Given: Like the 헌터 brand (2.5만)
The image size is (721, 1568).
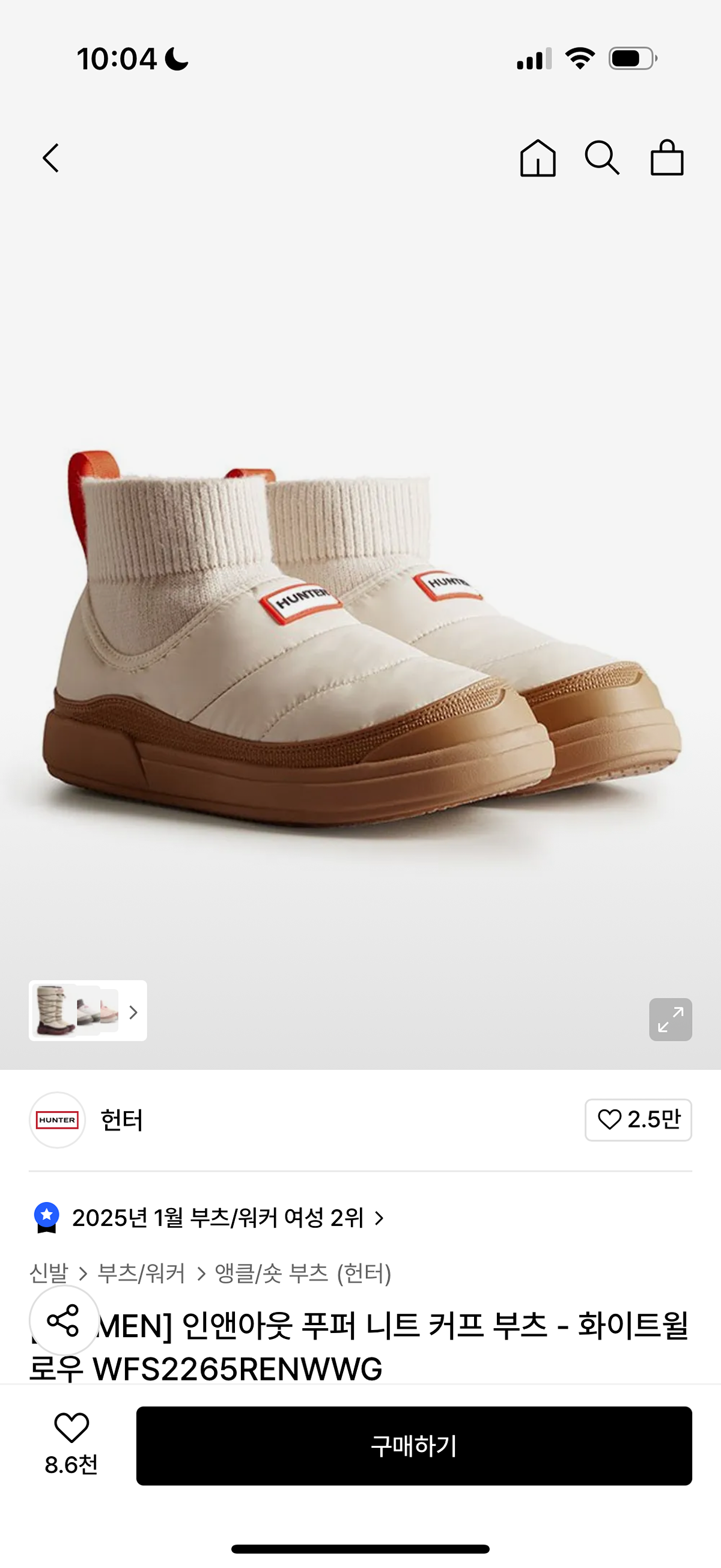Looking at the screenshot, I should pyautogui.click(x=637, y=1120).
